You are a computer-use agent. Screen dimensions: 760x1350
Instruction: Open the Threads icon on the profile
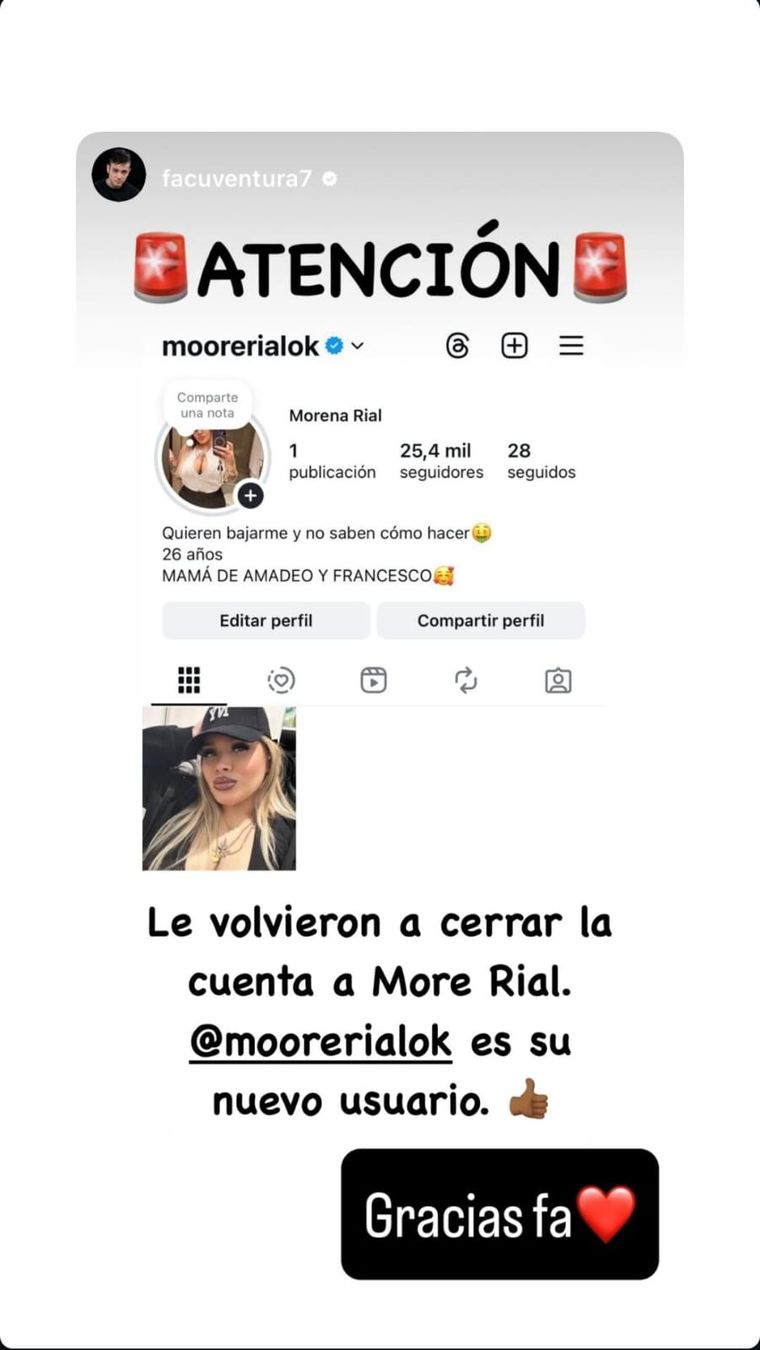pyautogui.click(x=457, y=345)
